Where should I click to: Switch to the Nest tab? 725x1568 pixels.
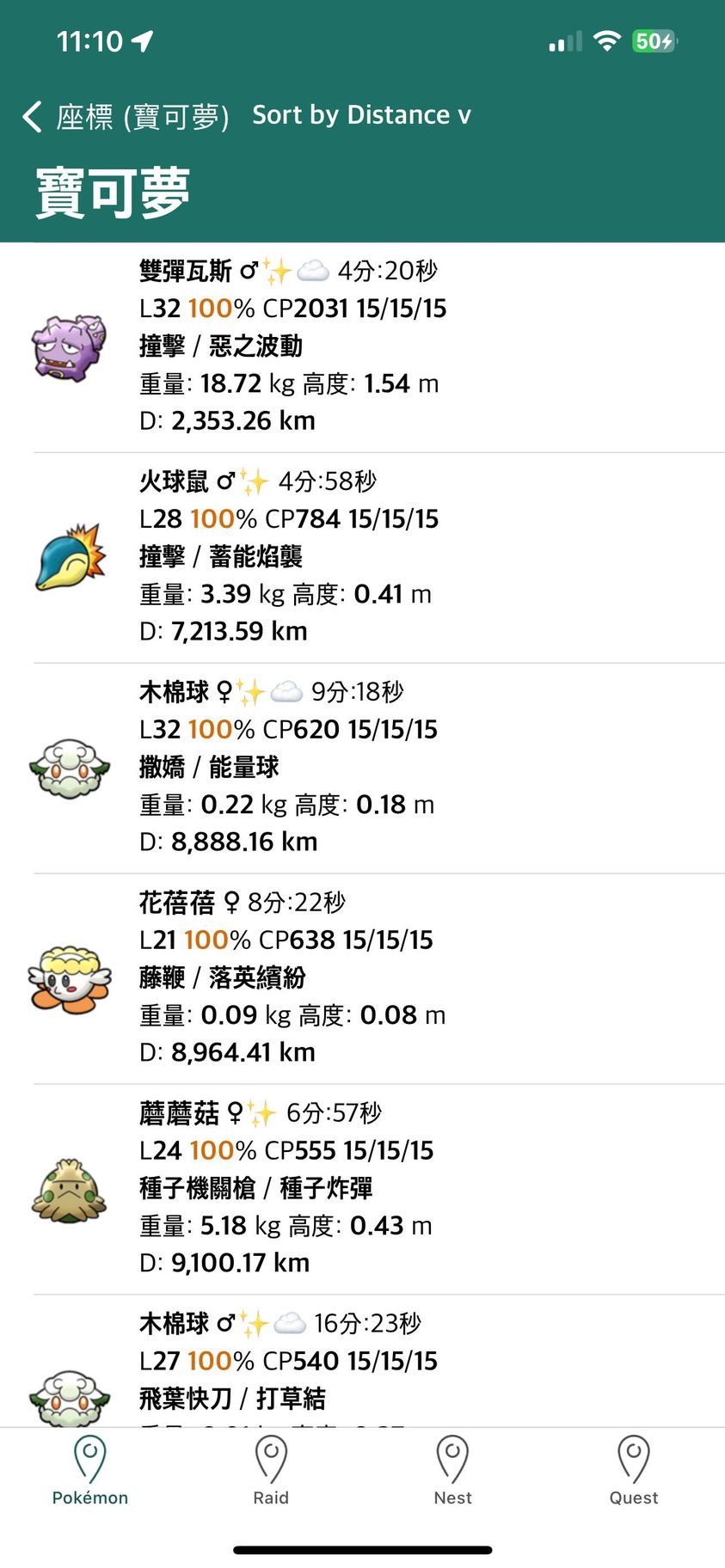(x=452, y=1470)
